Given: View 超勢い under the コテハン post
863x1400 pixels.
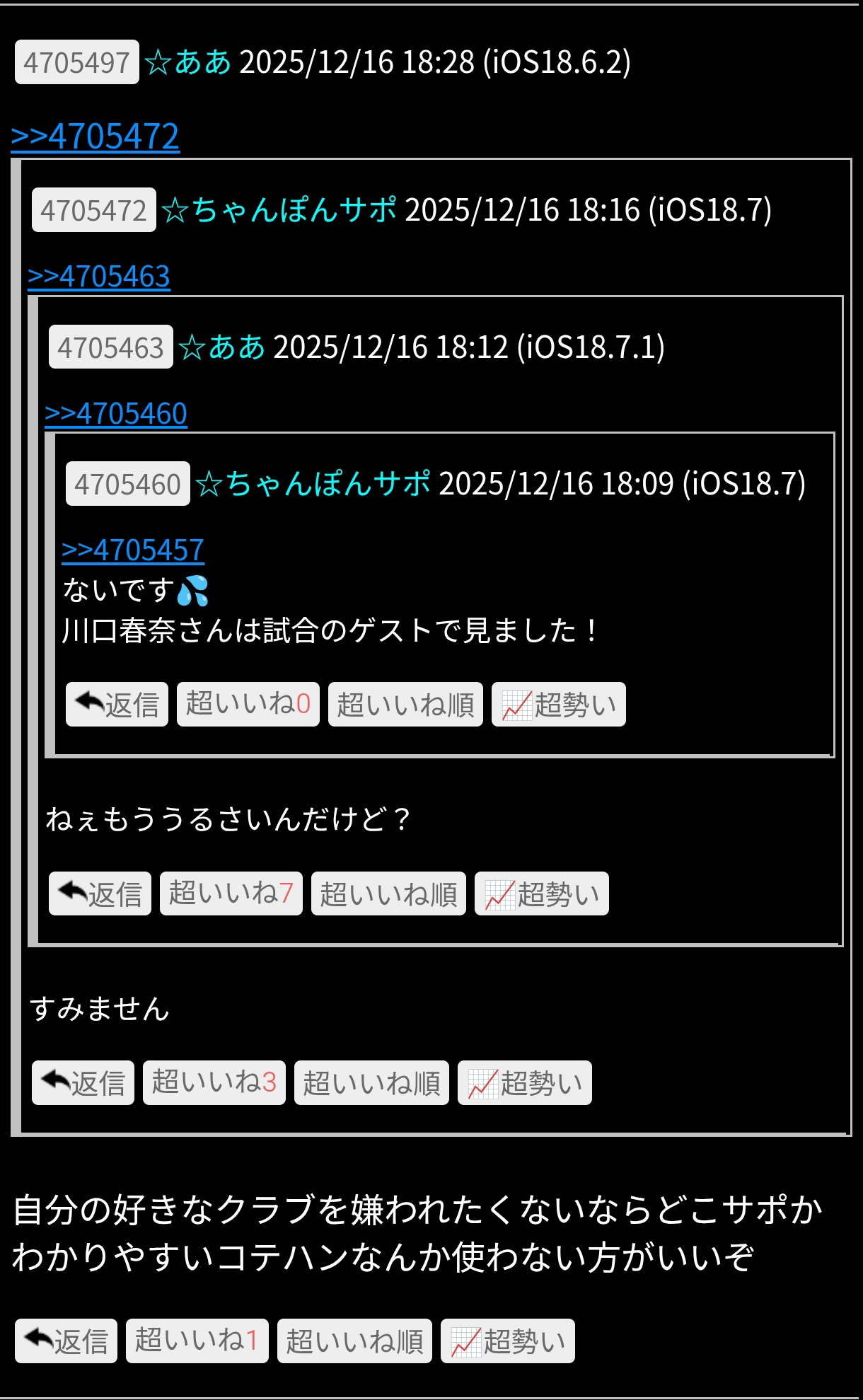Looking at the screenshot, I should tap(507, 1341).
